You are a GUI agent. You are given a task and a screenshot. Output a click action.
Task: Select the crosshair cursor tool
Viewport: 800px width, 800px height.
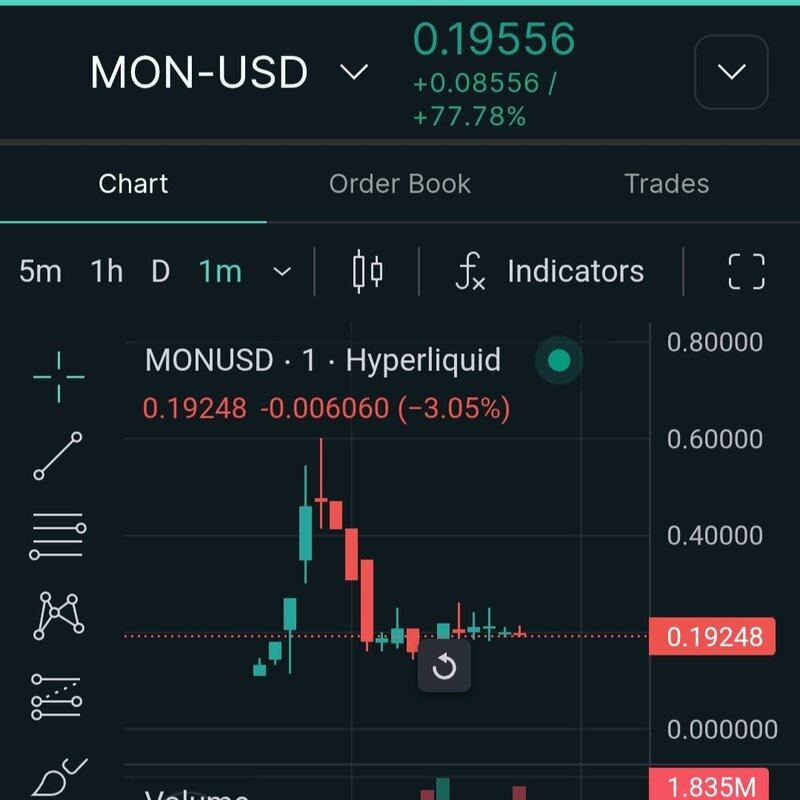[x=59, y=377]
